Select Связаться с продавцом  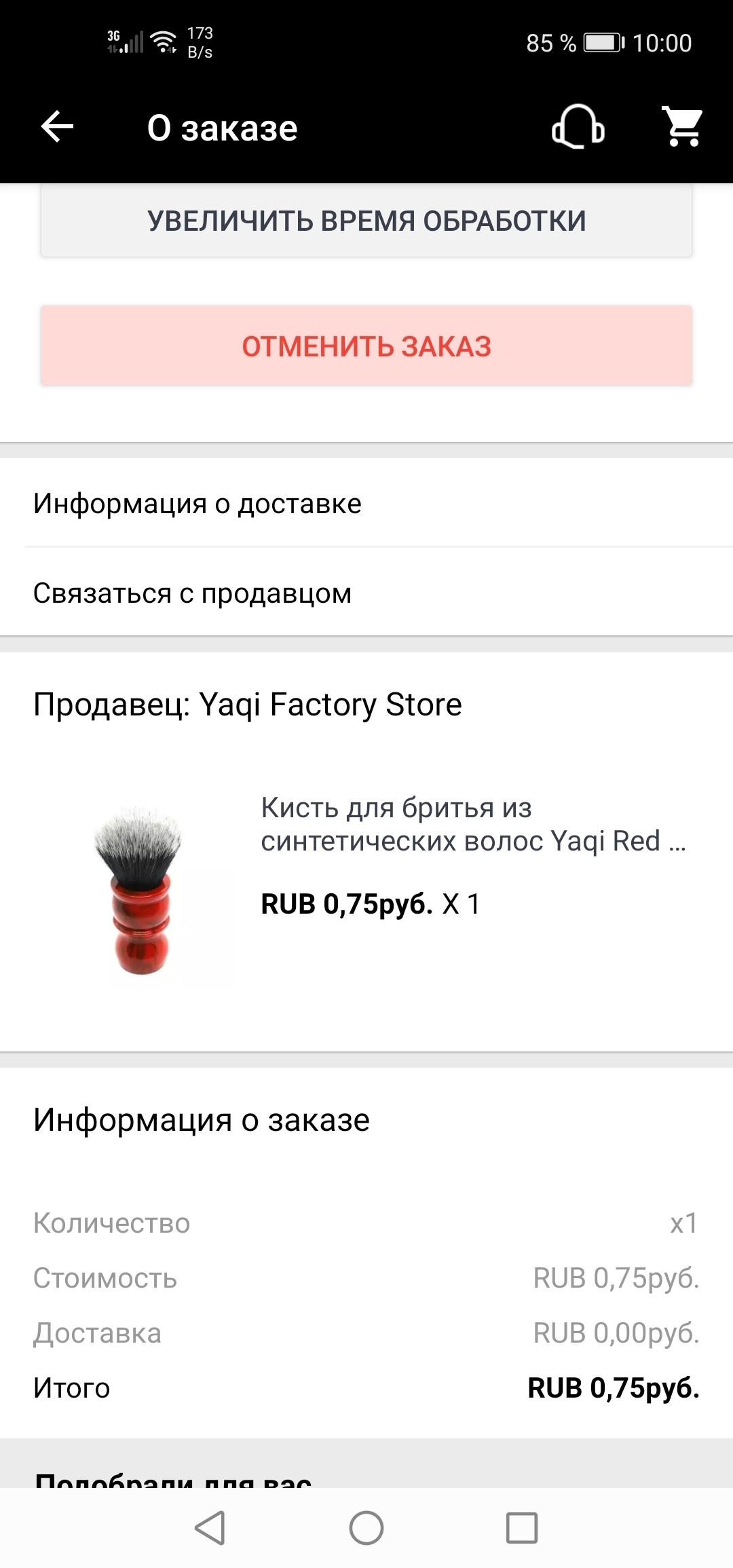click(x=366, y=593)
